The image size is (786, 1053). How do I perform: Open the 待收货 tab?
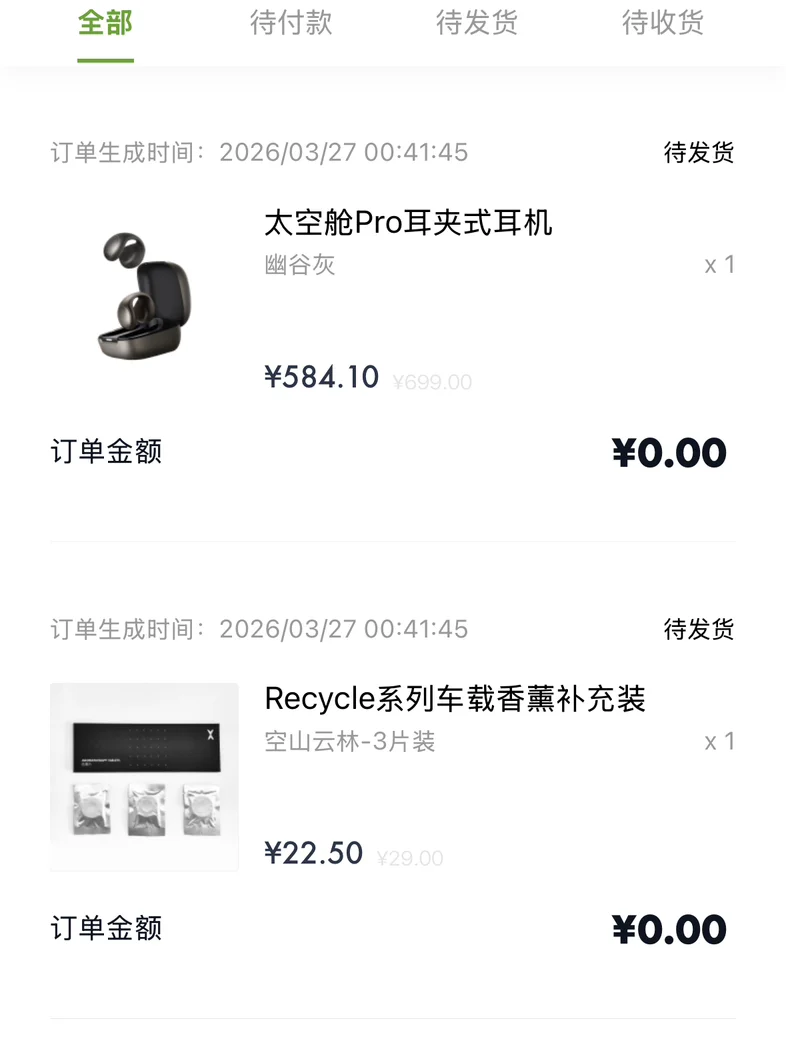[x=663, y=23]
